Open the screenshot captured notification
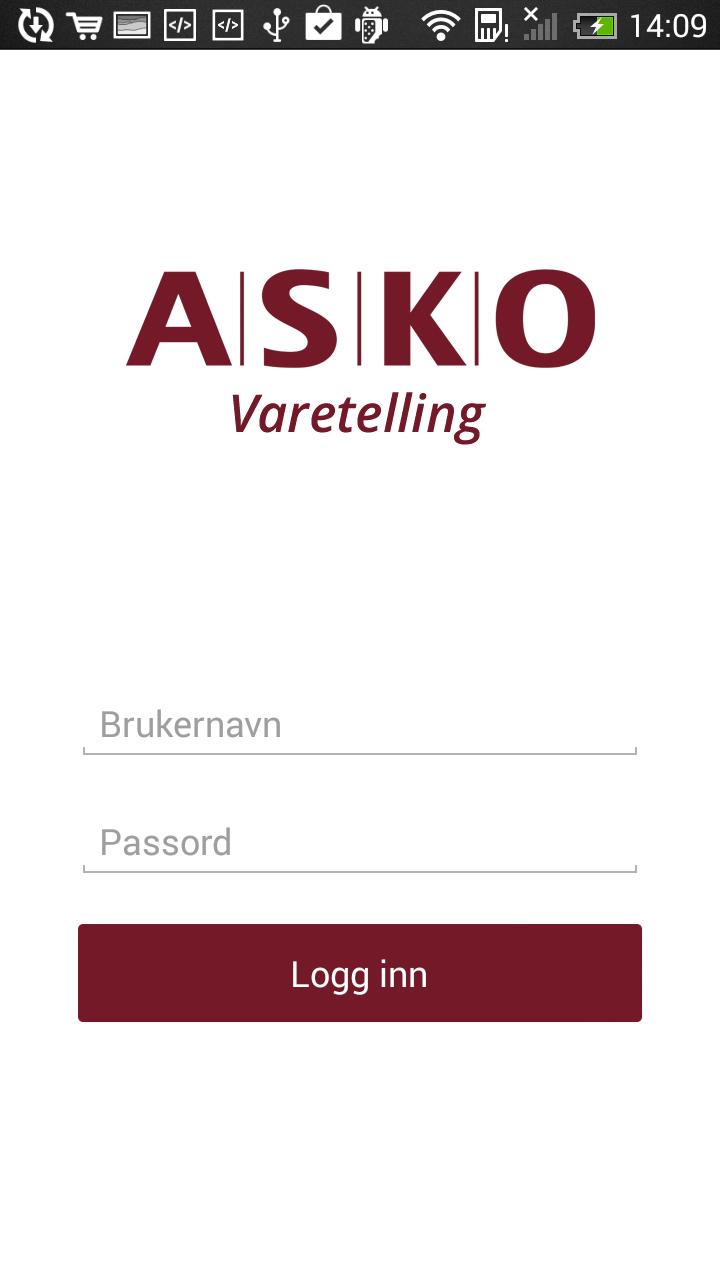The width and height of the screenshot is (720, 1280). [132, 24]
